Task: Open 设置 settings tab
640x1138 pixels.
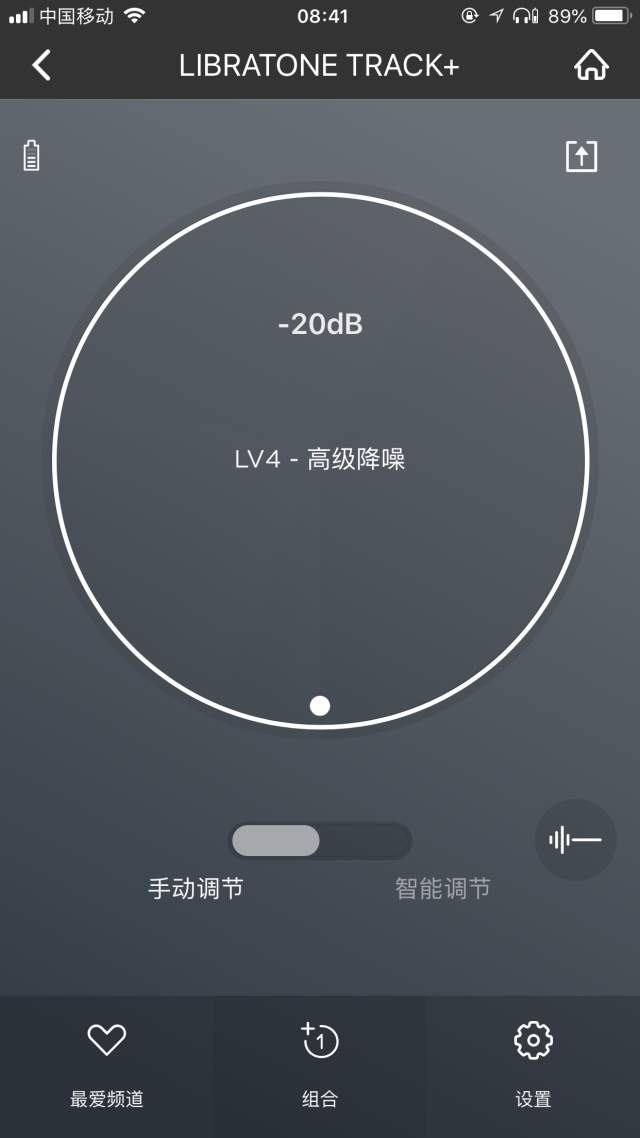Action: [533, 1065]
